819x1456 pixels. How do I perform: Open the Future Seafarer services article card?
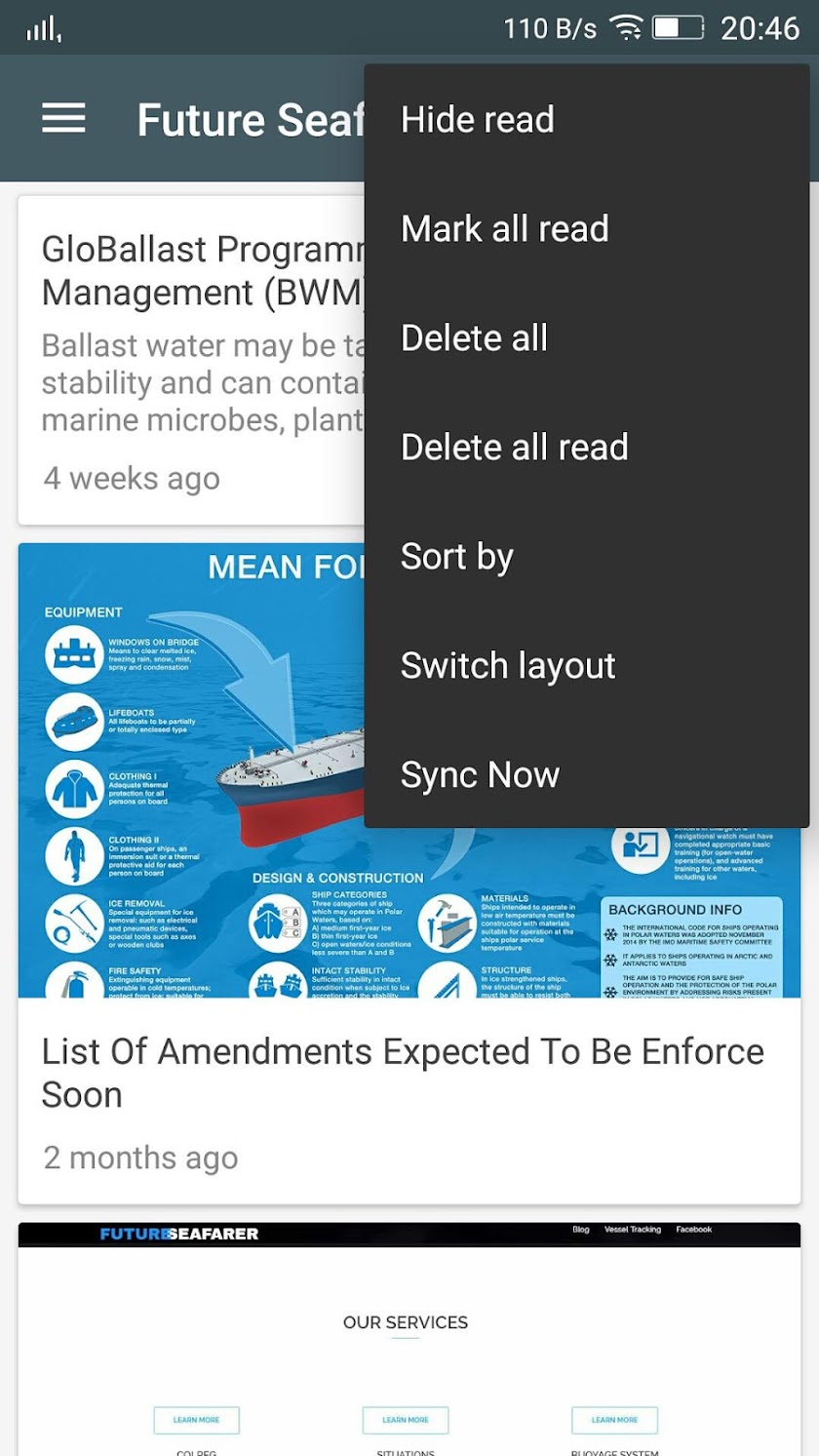click(x=409, y=1346)
